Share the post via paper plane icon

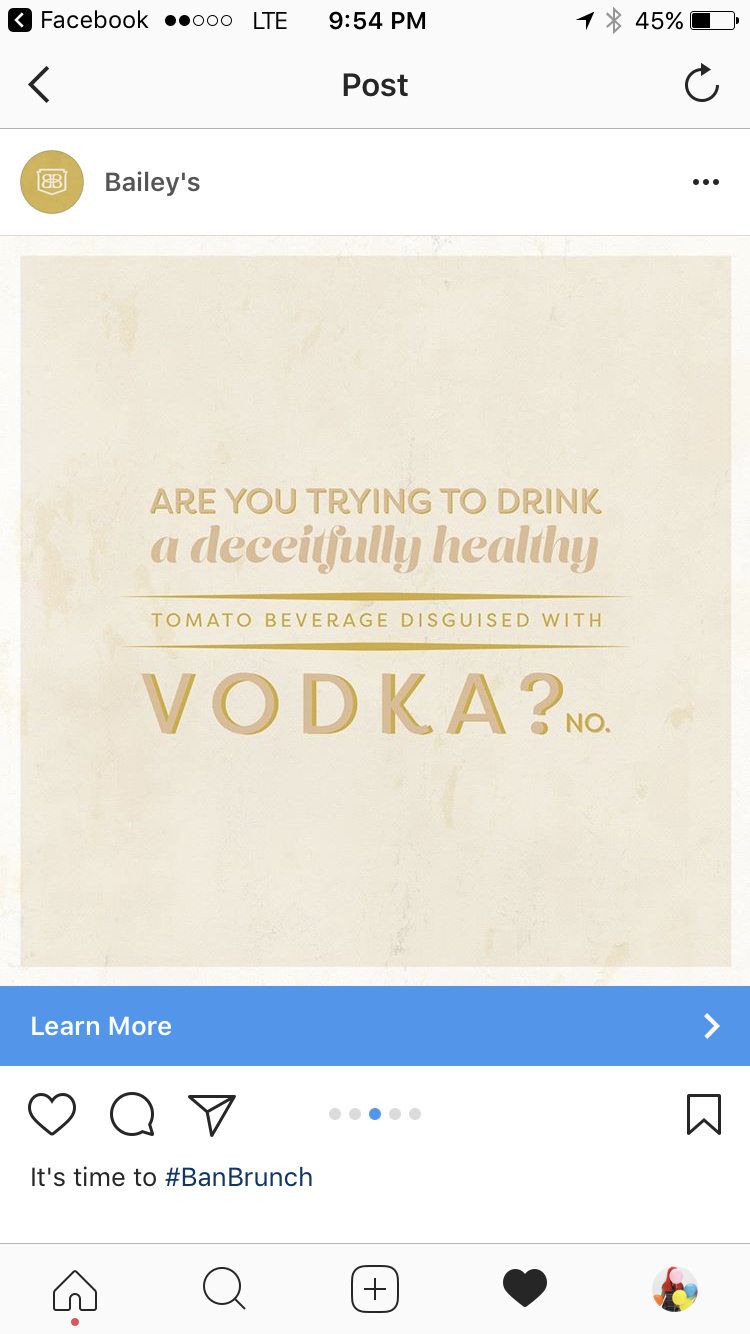coord(212,1114)
